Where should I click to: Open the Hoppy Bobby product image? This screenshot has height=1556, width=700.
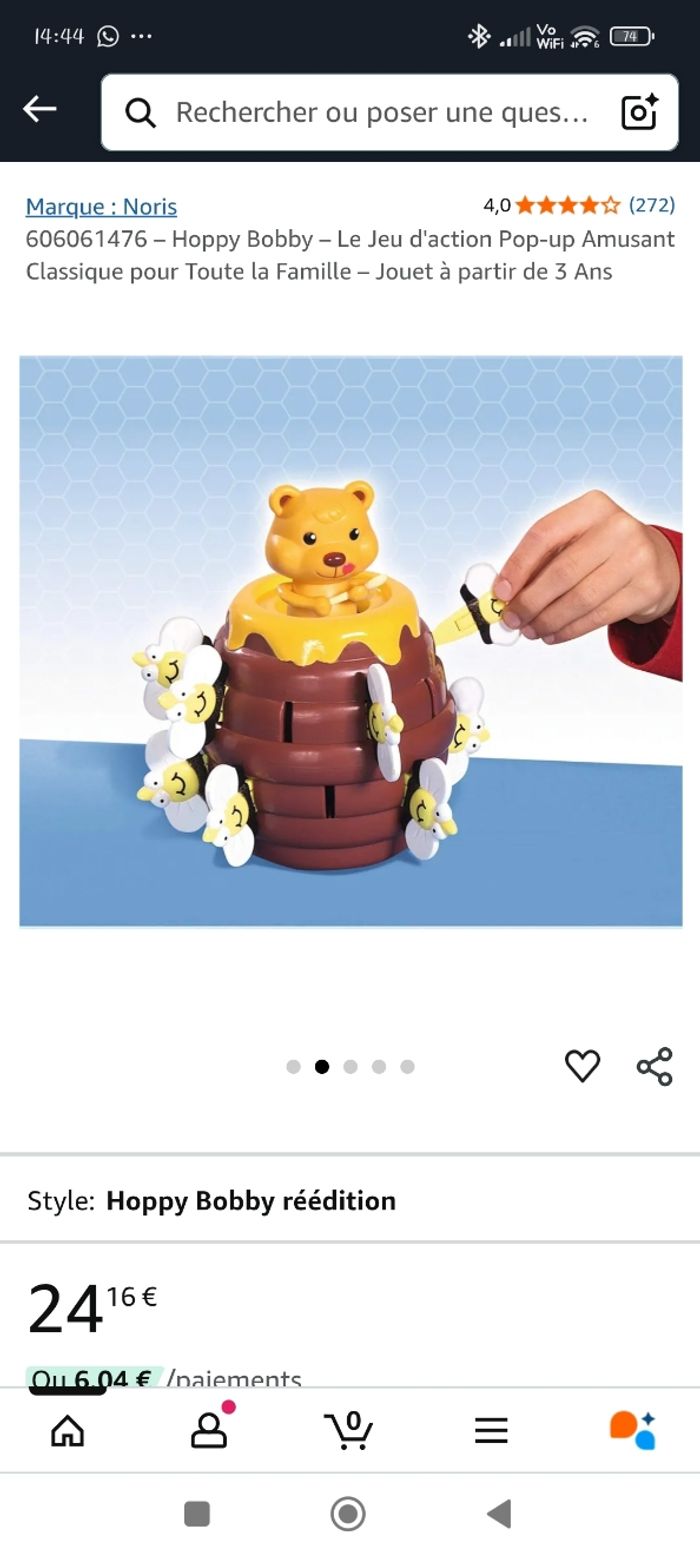350,640
